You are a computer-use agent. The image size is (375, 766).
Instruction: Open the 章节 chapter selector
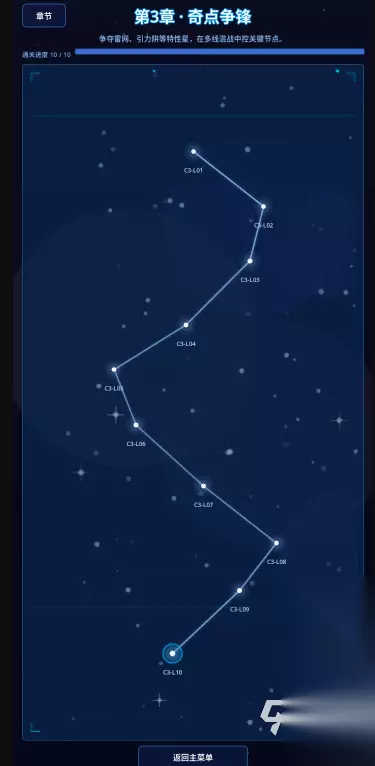[44, 16]
